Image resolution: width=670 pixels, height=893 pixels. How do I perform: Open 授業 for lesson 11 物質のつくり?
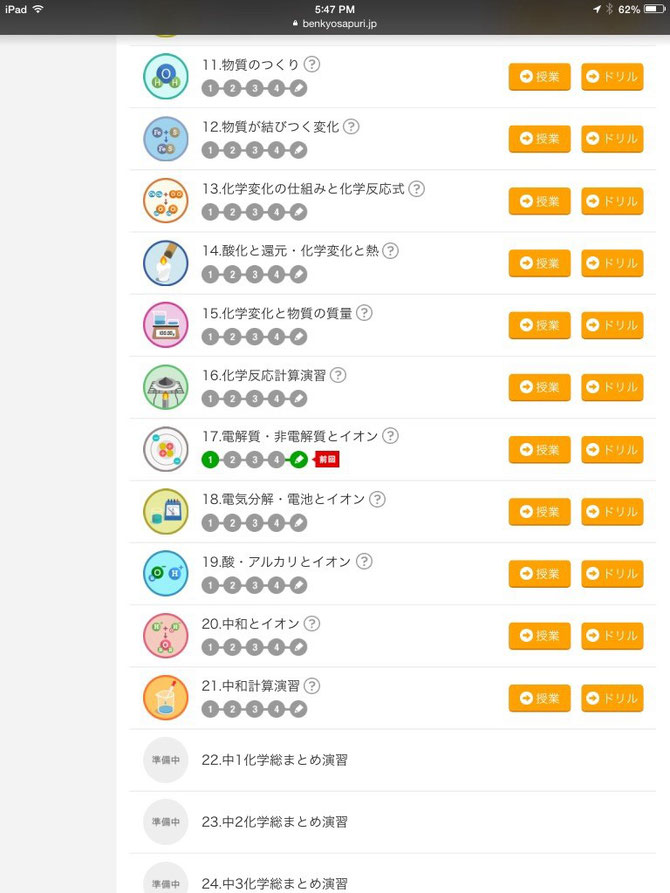[x=539, y=77]
